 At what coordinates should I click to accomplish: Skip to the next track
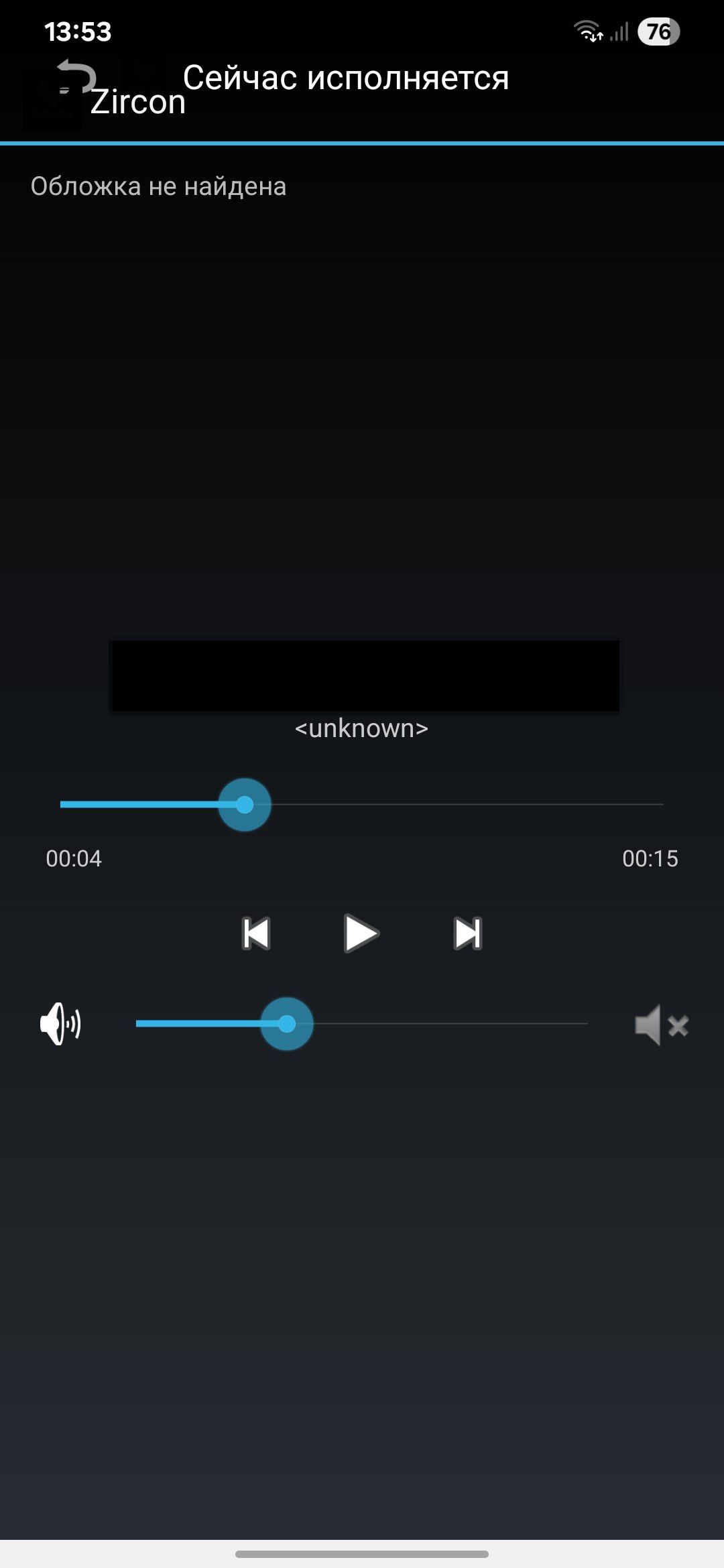(468, 933)
